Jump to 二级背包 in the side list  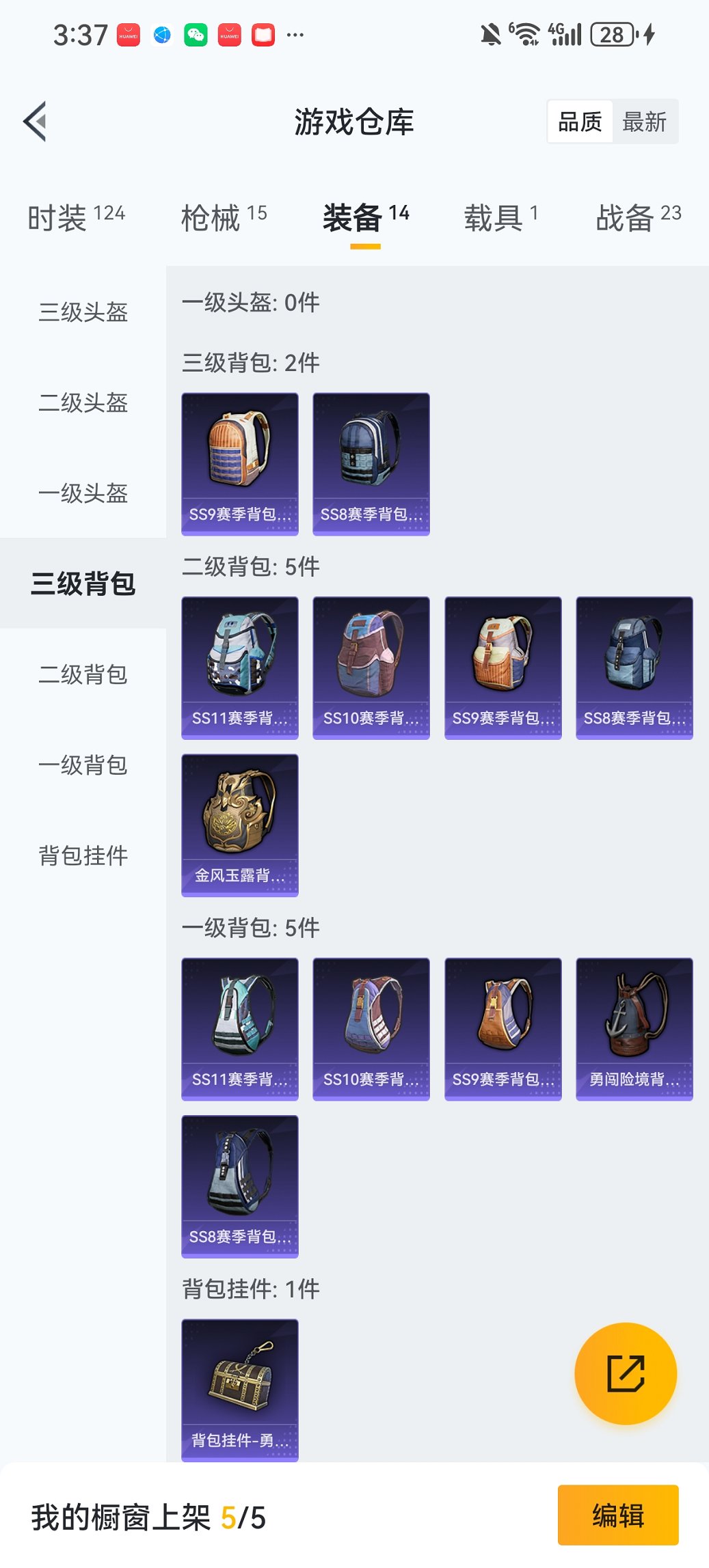(83, 674)
